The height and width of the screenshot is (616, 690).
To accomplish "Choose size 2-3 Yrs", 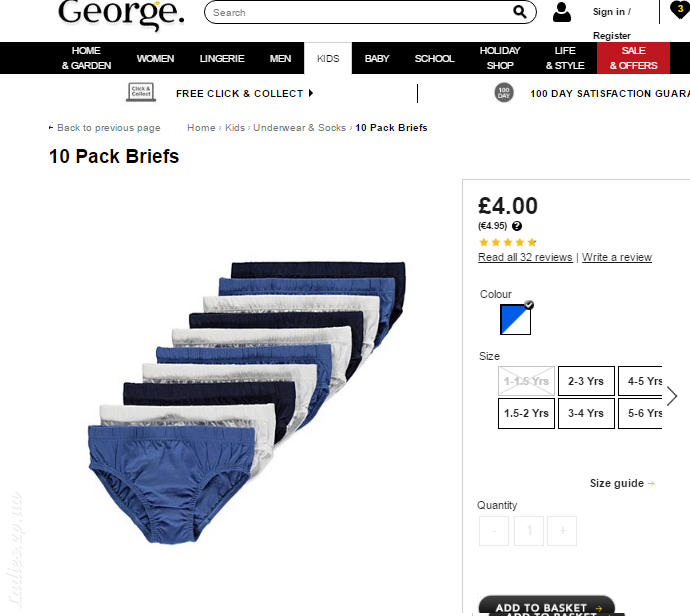I will pos(585,381).
